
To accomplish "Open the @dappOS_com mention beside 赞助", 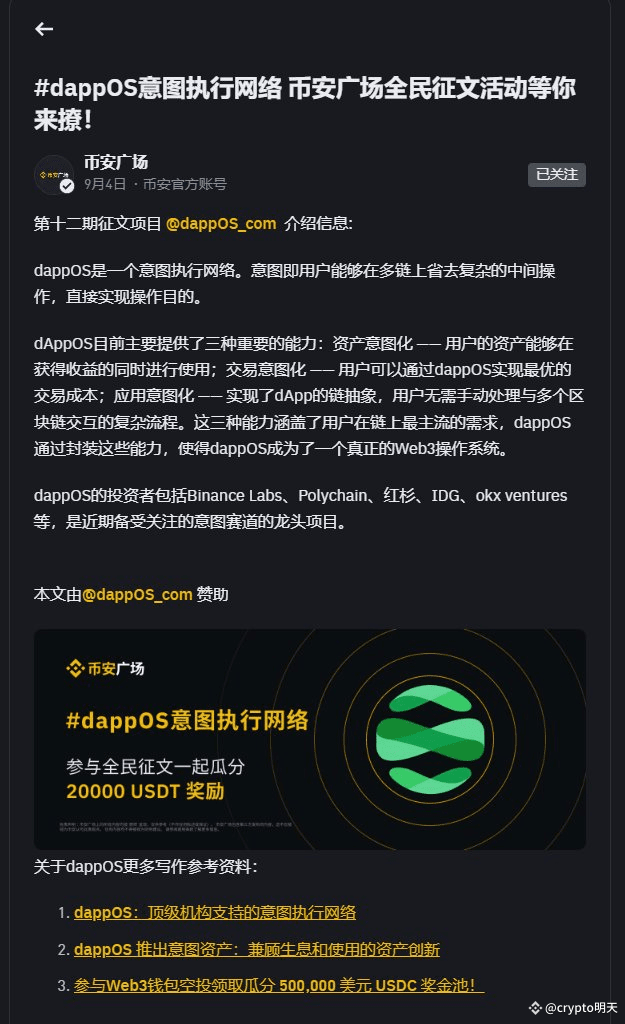I will click(137, 594).
